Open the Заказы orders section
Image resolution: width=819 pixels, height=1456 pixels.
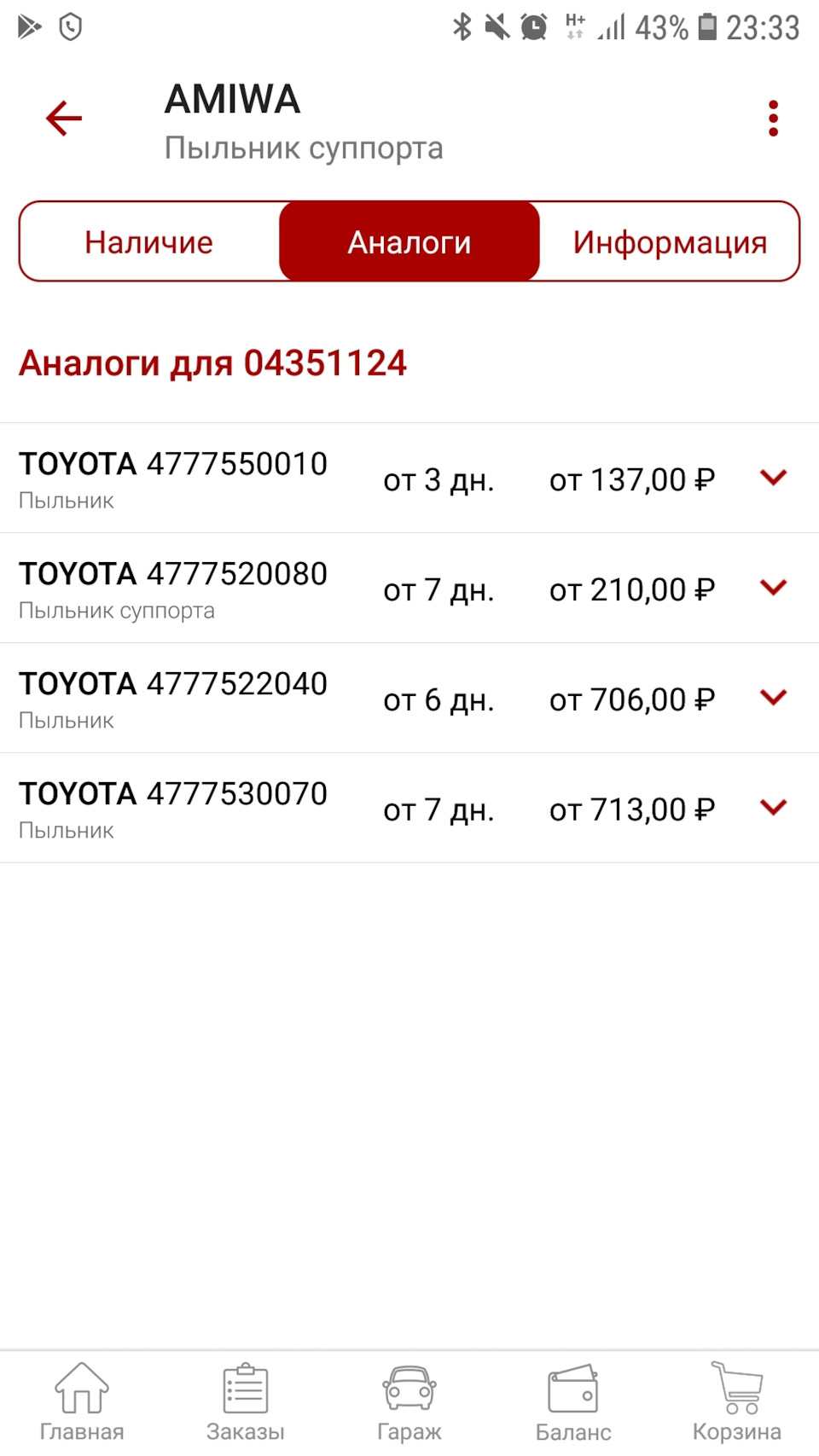click(245, 1399)
